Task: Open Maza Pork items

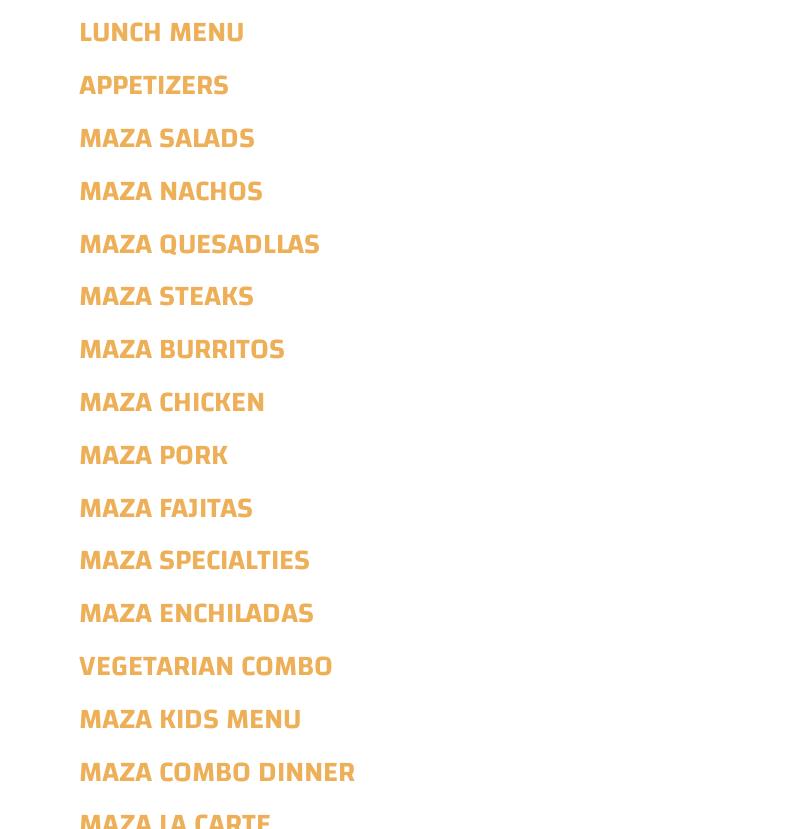Action: click(153, 456)
